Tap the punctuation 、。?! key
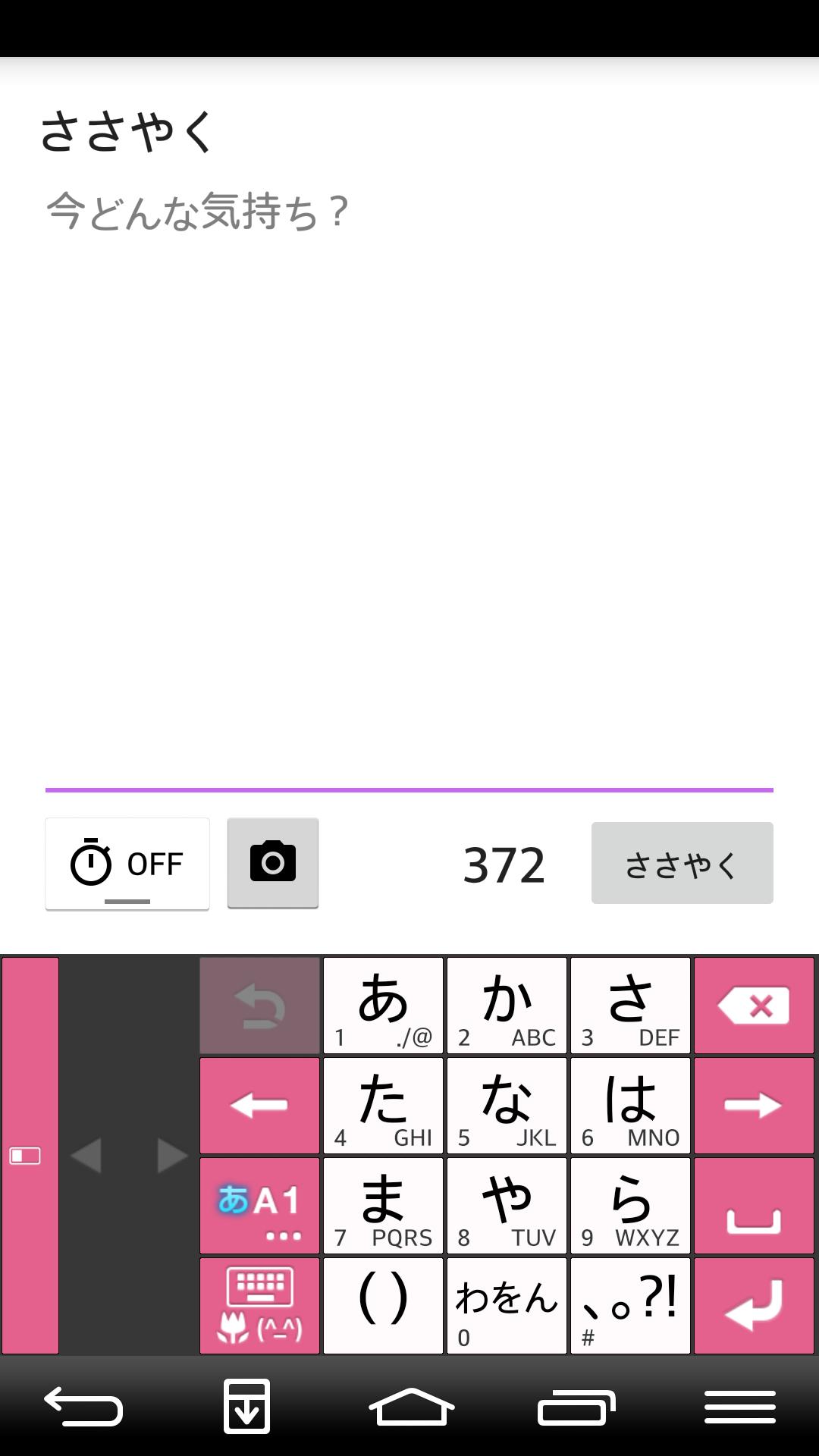 click(x=630, y=1306)
